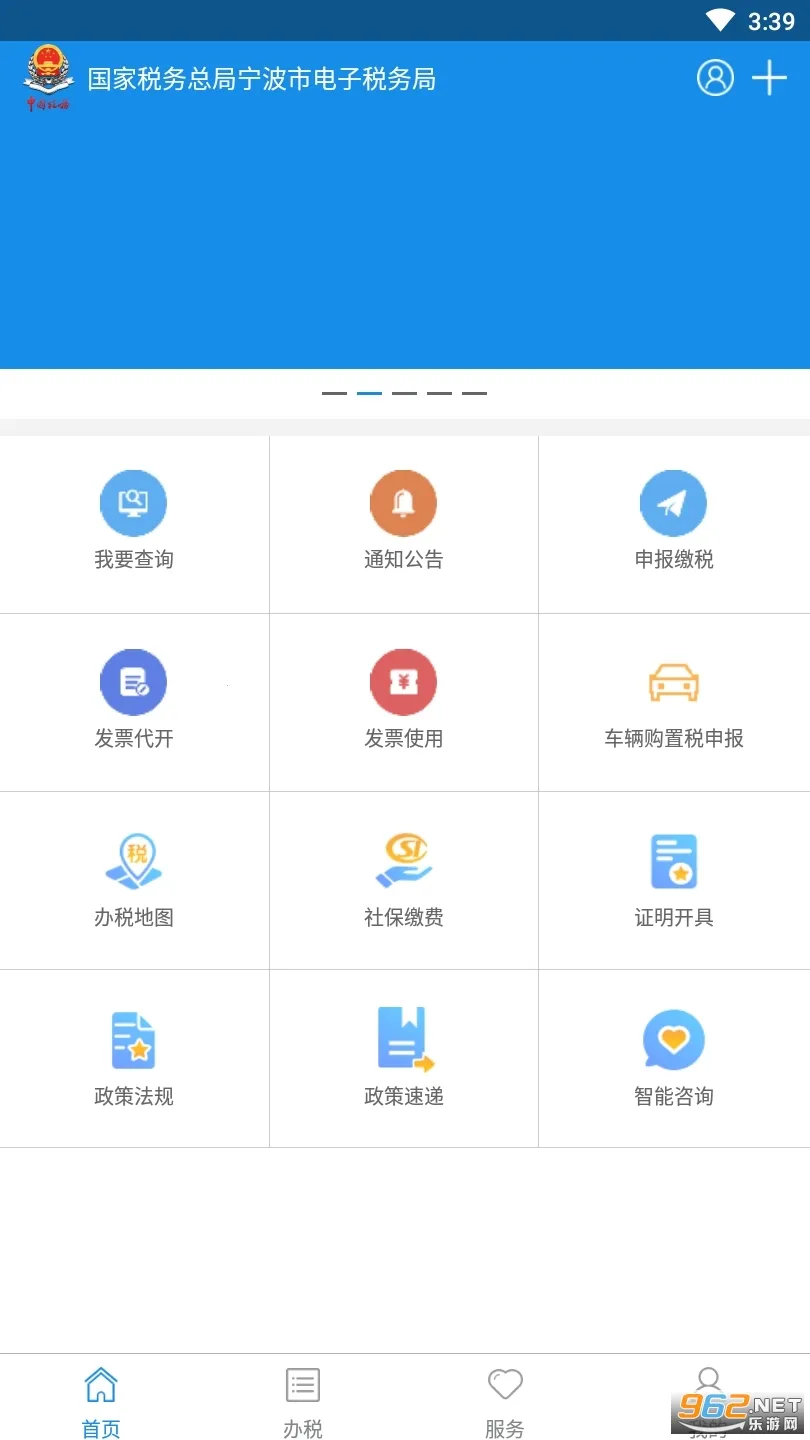Open 发票使用 invoice usage

coord(404,702)
